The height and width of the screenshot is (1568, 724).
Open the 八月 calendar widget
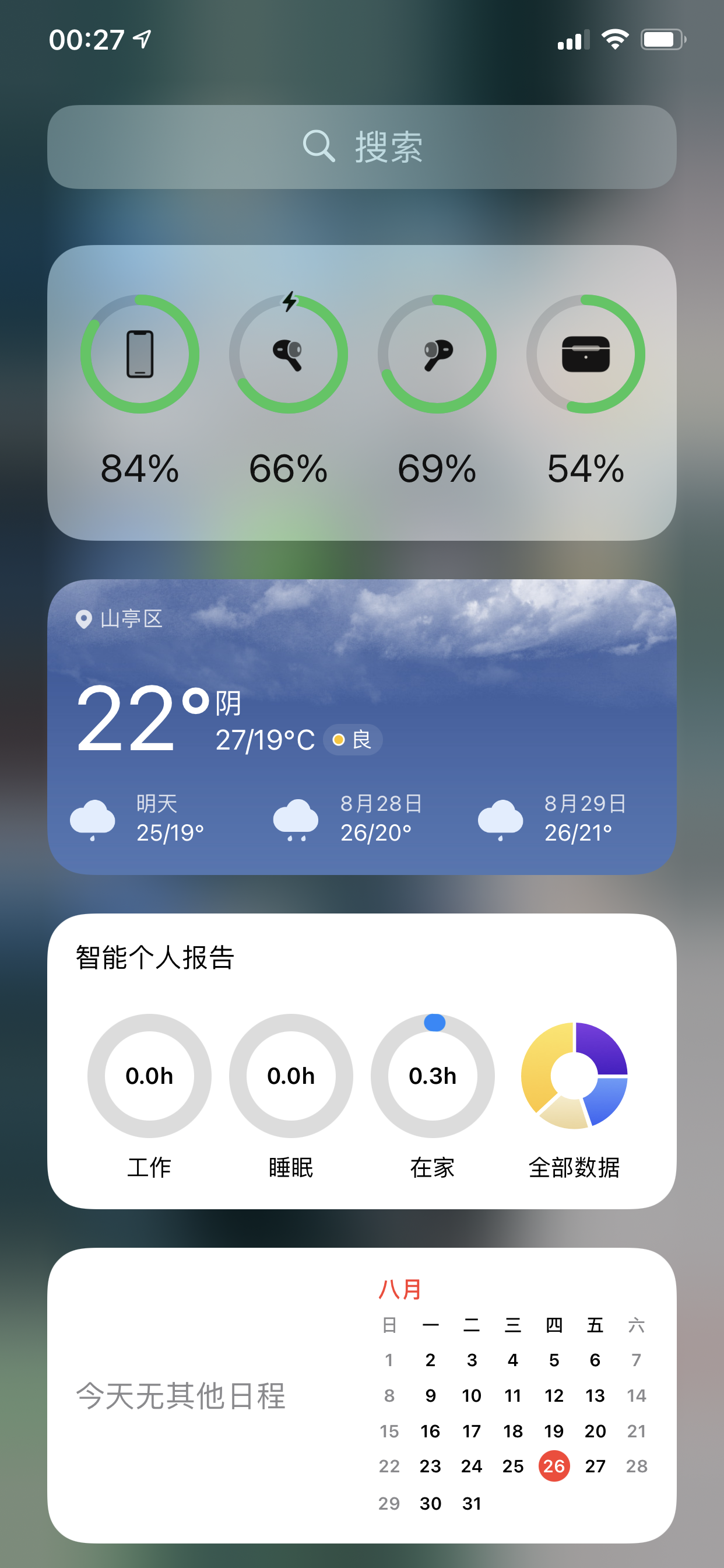pyautogui.click(x=362, y=1395)
